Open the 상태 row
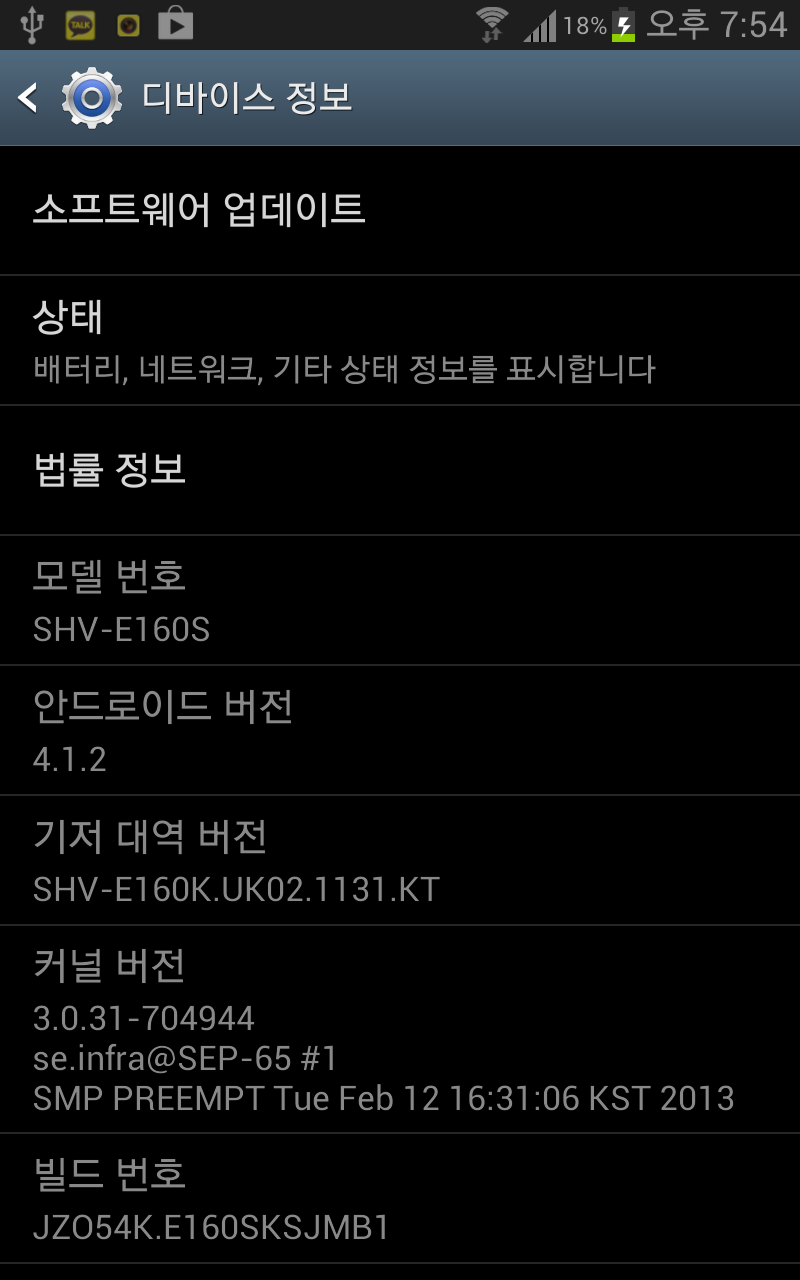The height and width of the screenshot is (1280, 800). [400, 341]
